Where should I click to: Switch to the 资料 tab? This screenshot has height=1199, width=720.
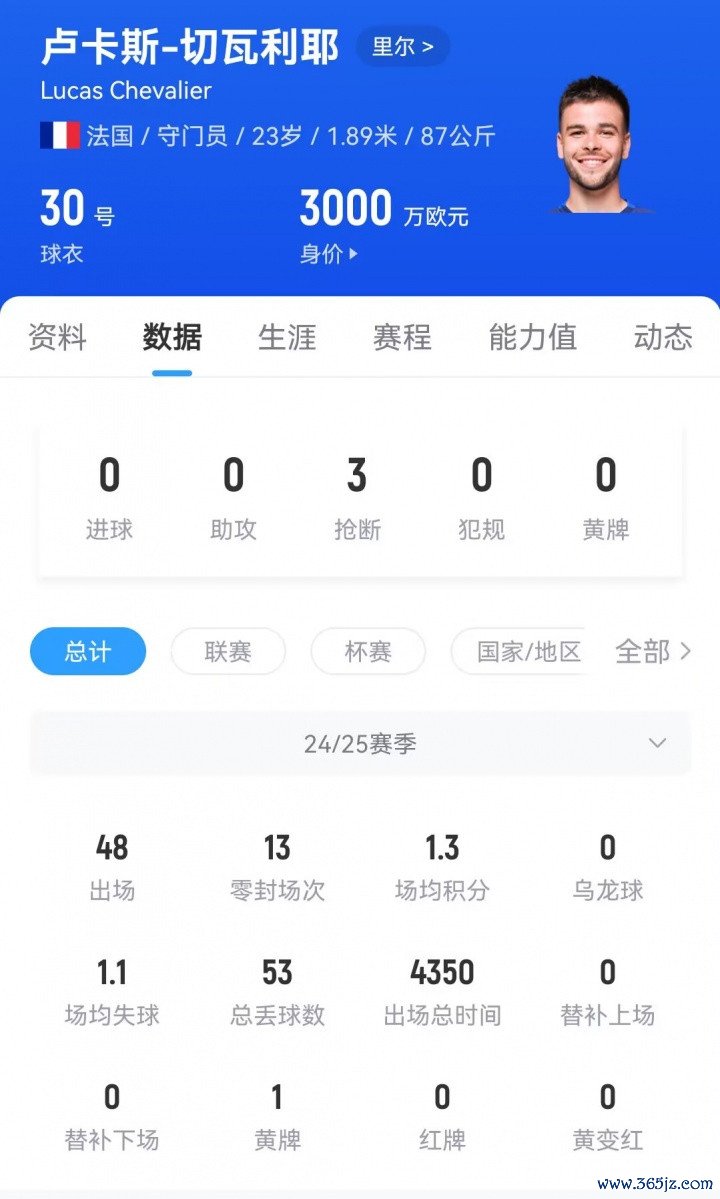(57, 337)
